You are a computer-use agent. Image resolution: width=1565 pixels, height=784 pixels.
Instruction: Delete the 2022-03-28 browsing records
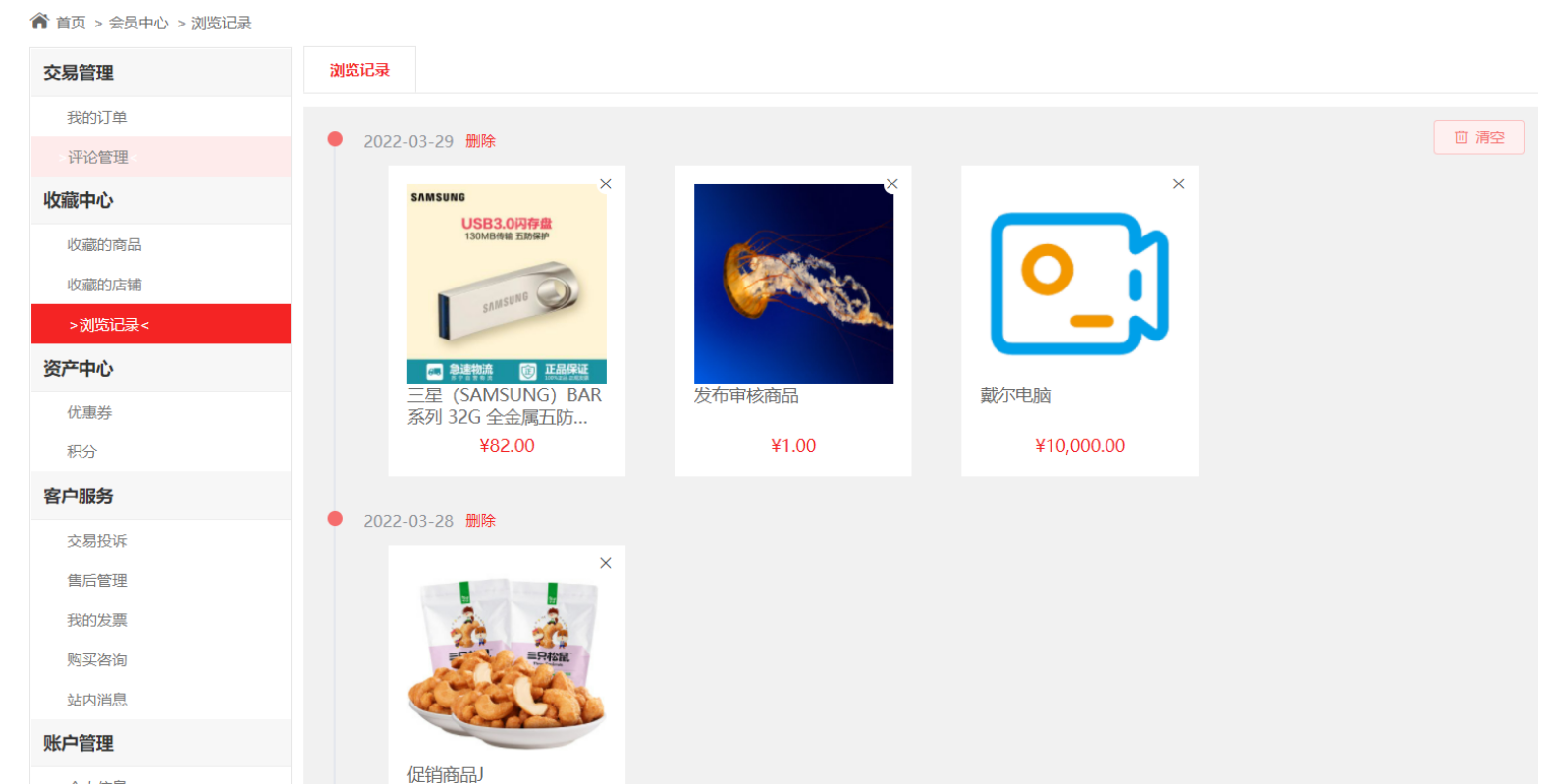[480, 521]
